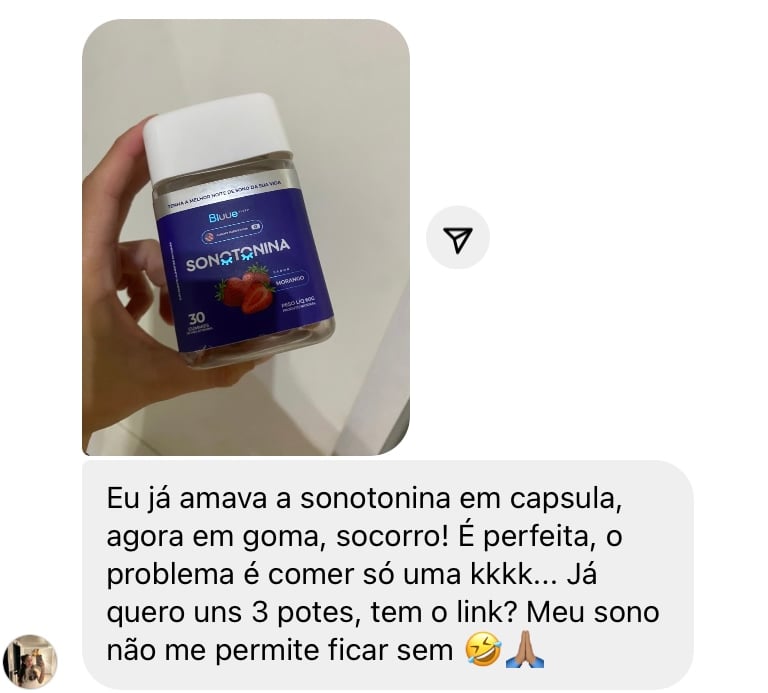
Task: Forward the photo with the share arrow
Action: point(458,238)
